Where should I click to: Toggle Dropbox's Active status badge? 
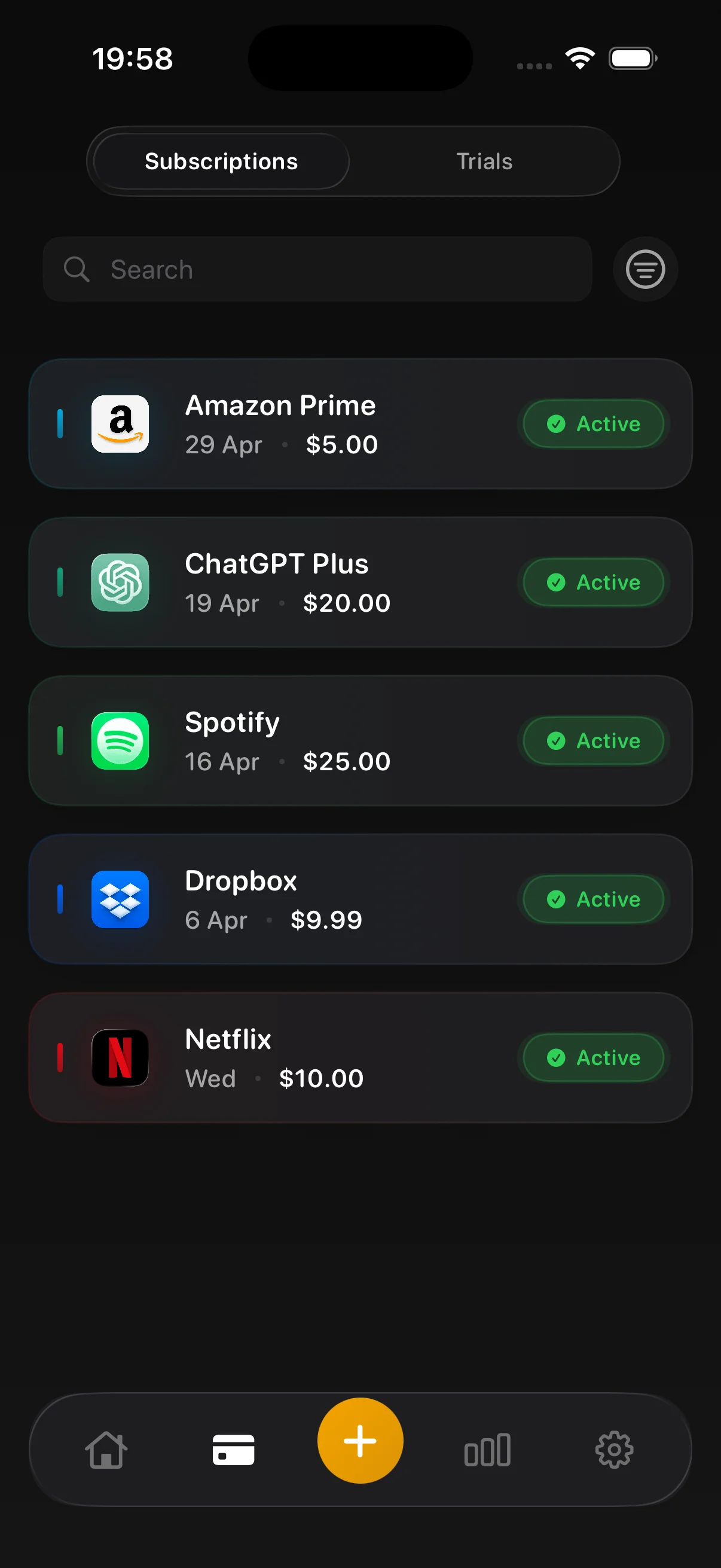coord(593,899)
